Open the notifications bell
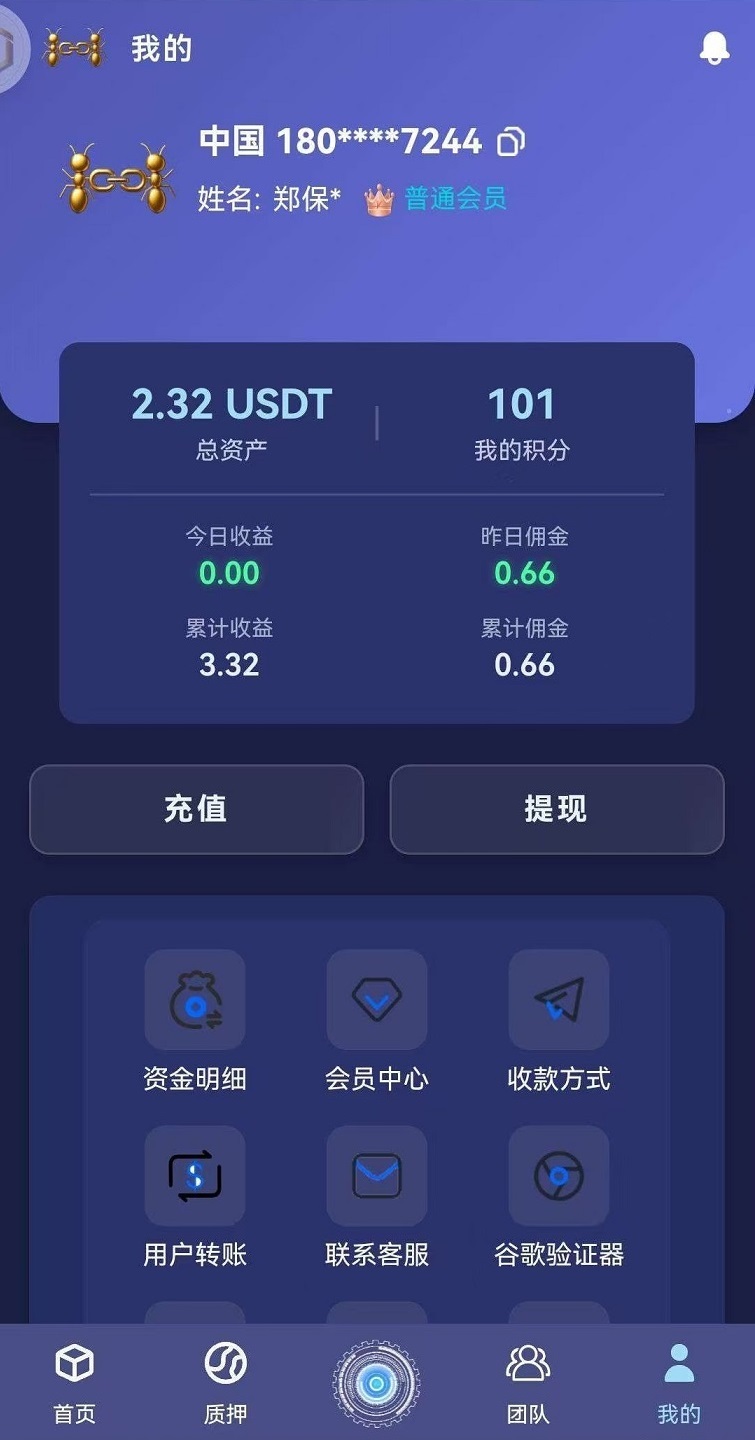The image size is (755, 1440). click(713, 48)
